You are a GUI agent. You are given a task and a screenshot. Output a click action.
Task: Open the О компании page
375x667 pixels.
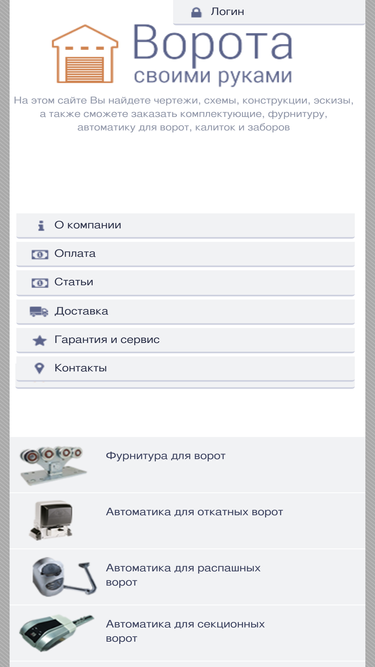point(185,225)
